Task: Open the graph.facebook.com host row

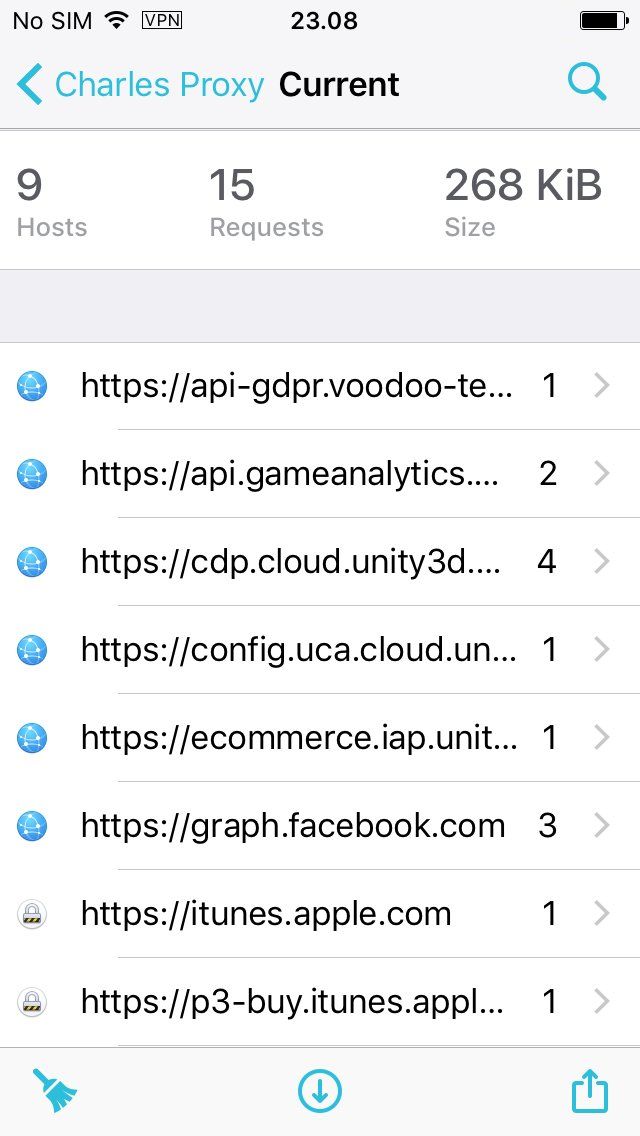Action: coord(320,826)
